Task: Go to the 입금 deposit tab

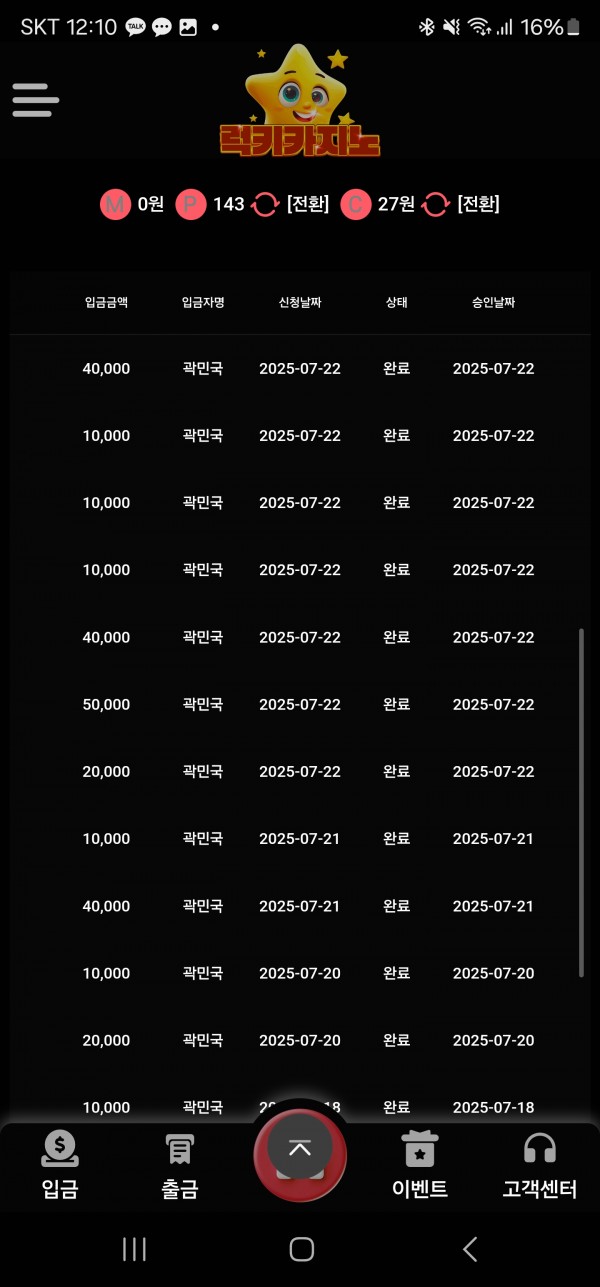Action: [60, 1165]
